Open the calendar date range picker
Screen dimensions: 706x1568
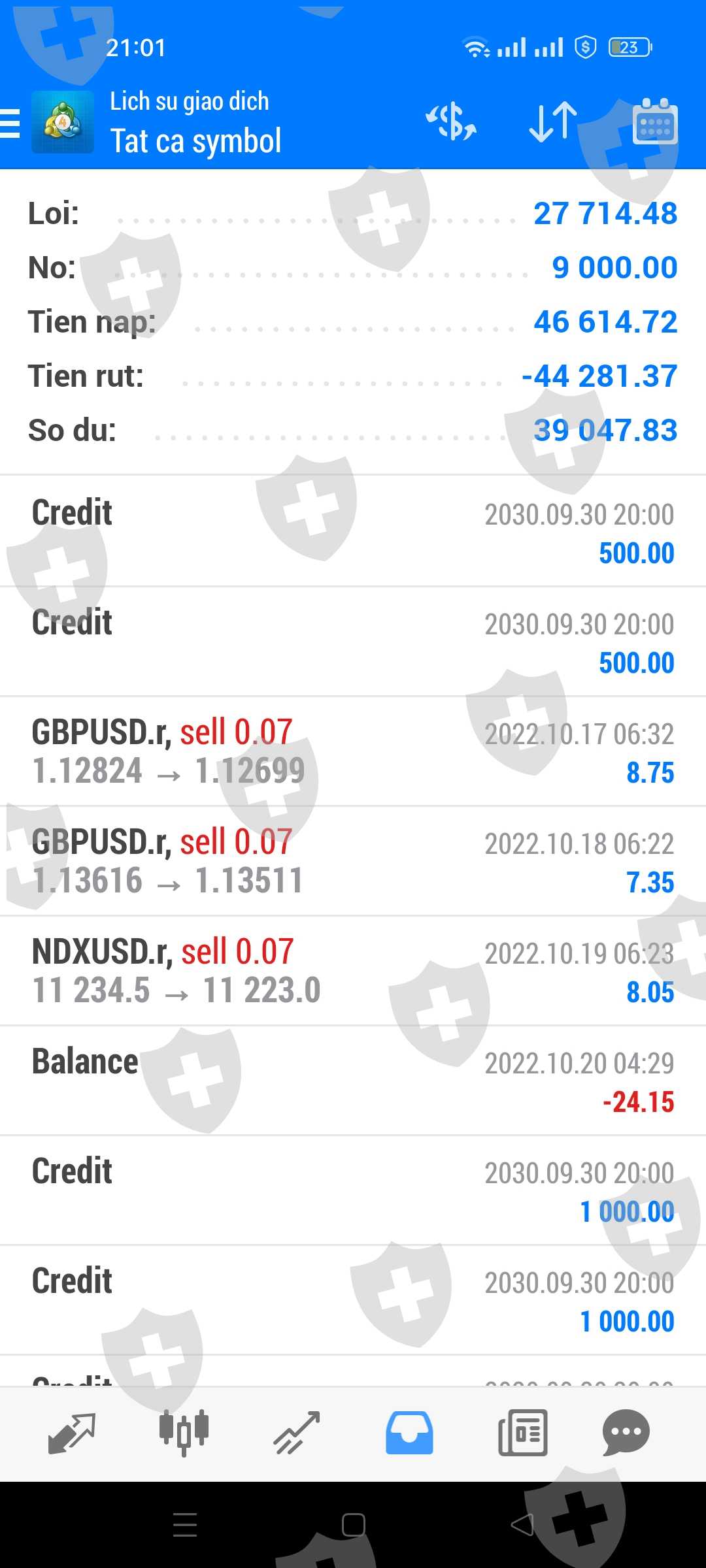pyautogui.click(x=655, y=122)
